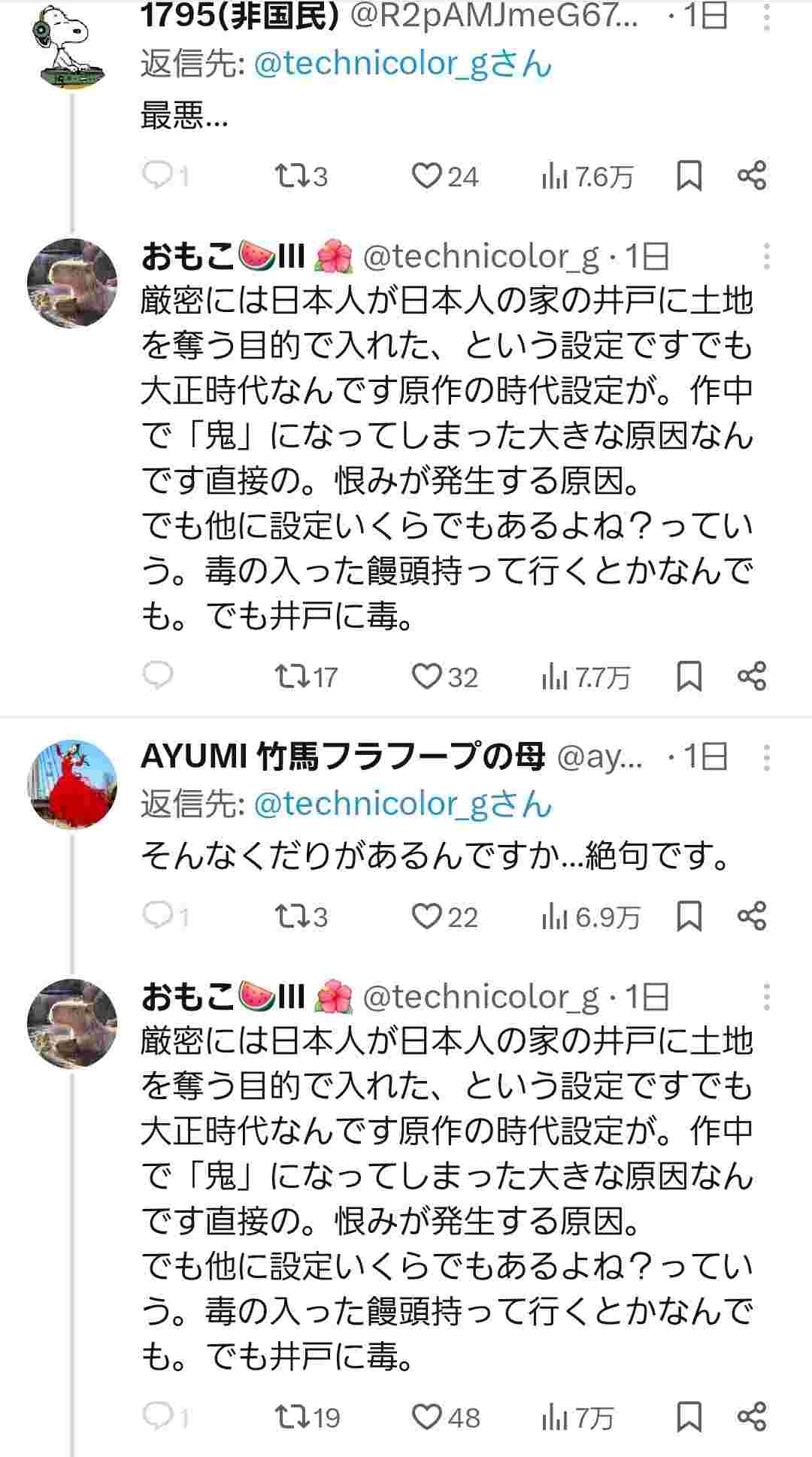Viewport: 812px width, 1457px height.
Task: Bookmark the 最悪… reply
Action: click(x=689, y=177)
